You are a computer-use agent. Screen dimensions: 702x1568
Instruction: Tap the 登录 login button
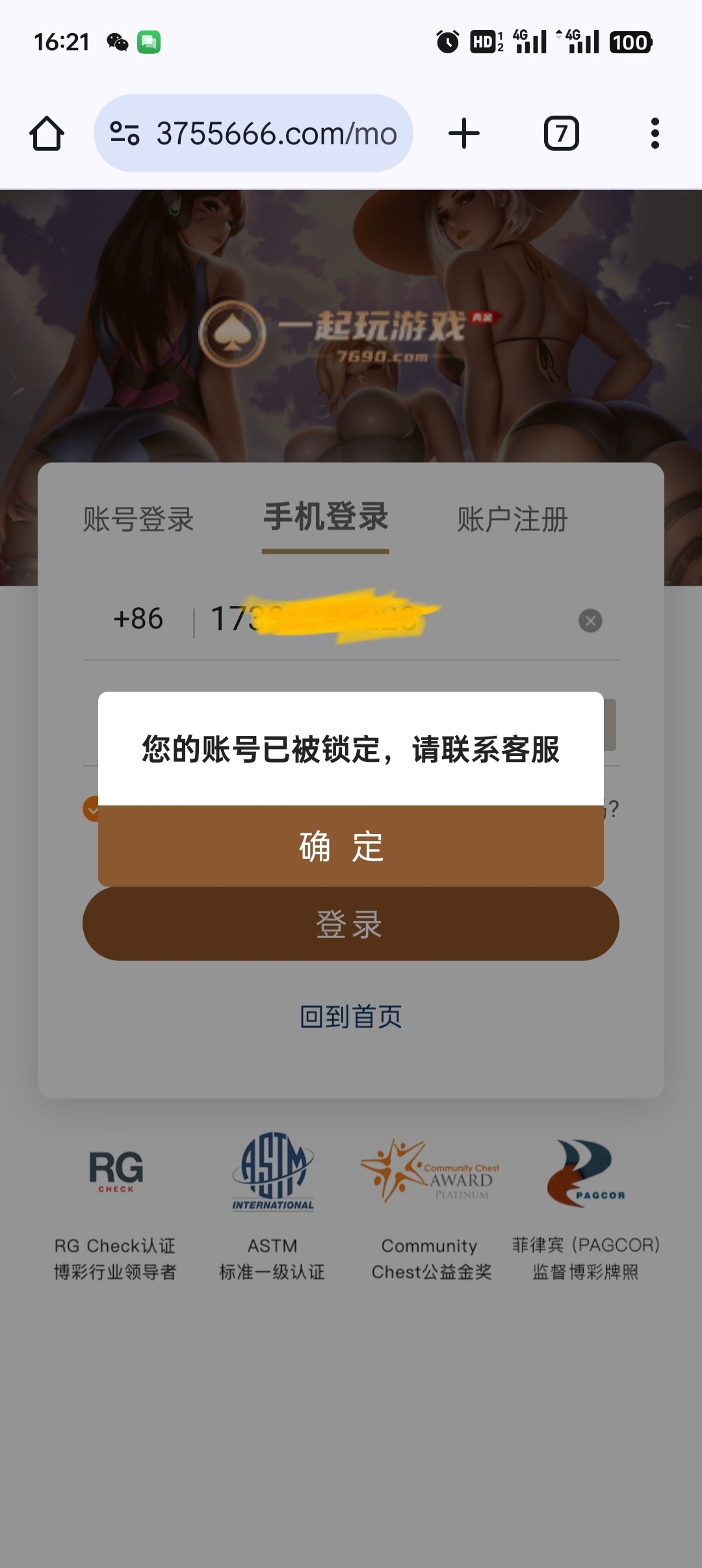click(x=351, y=924)
